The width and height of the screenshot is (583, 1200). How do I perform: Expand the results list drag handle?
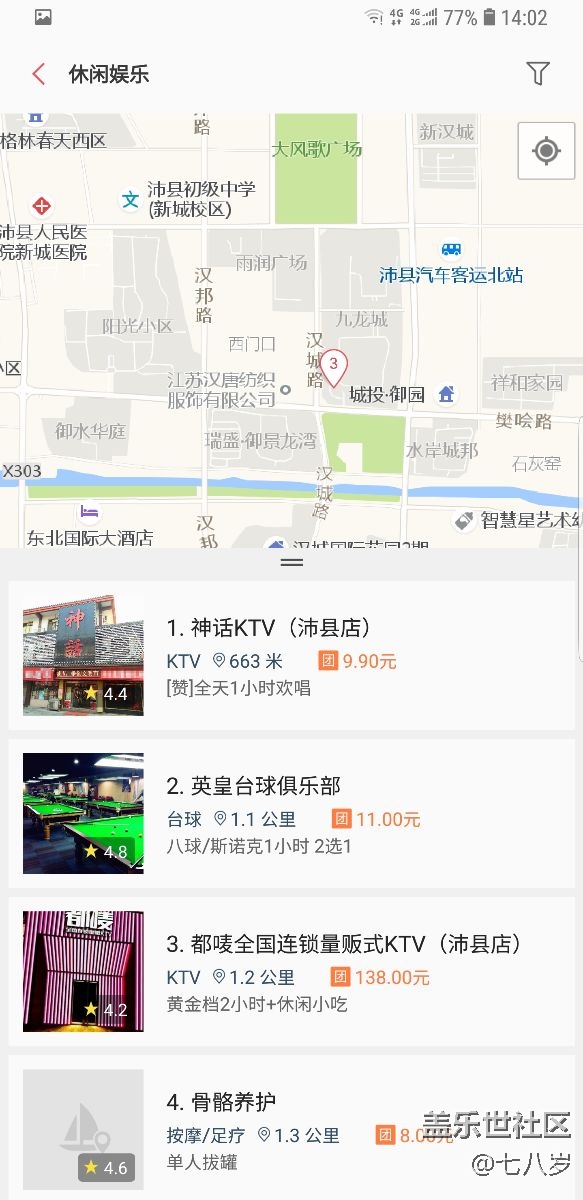pos(292,562)
